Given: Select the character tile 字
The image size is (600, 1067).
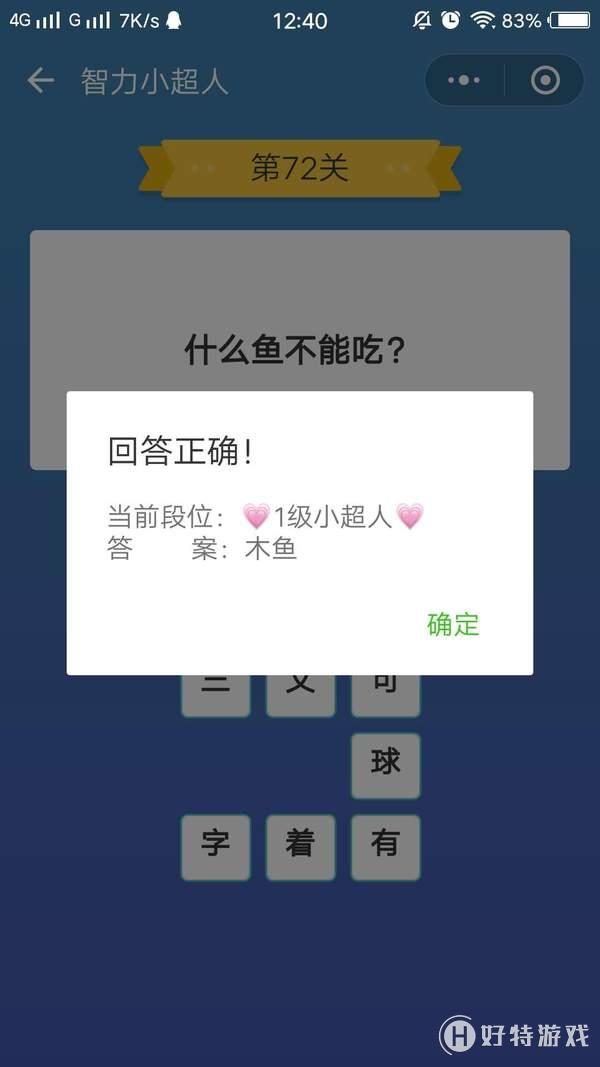Looking at the screenshot, I should (215, 847).
